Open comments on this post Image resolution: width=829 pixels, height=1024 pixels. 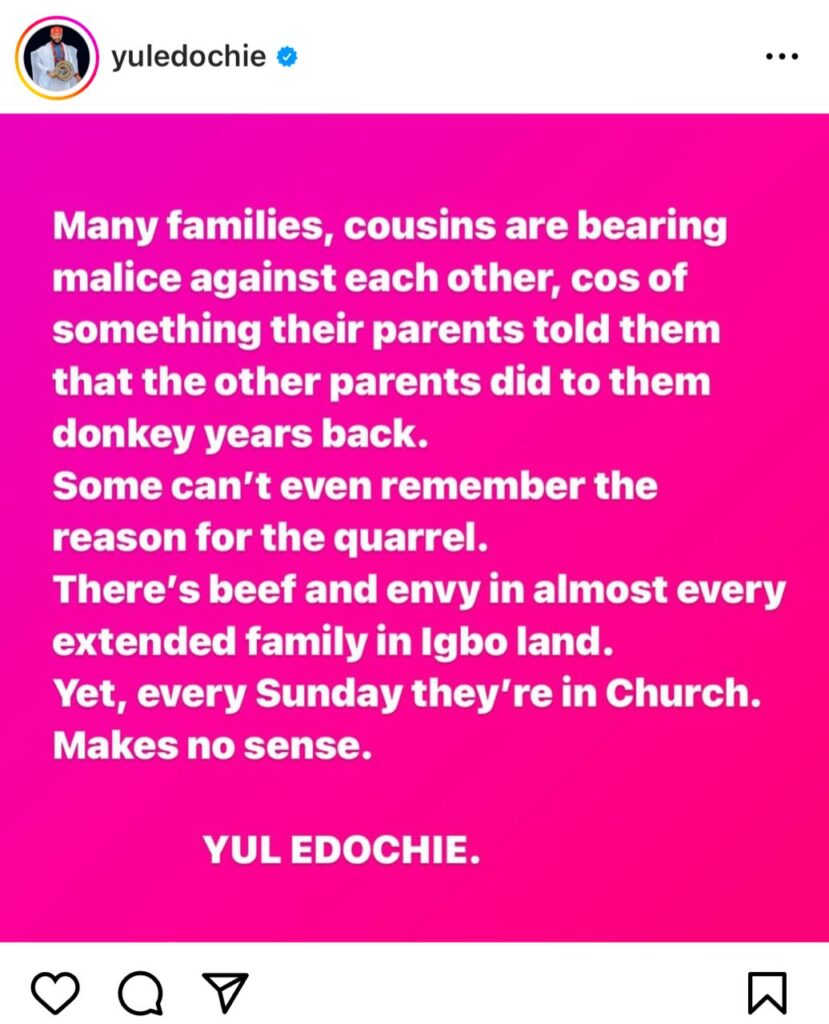pos(140,992)
